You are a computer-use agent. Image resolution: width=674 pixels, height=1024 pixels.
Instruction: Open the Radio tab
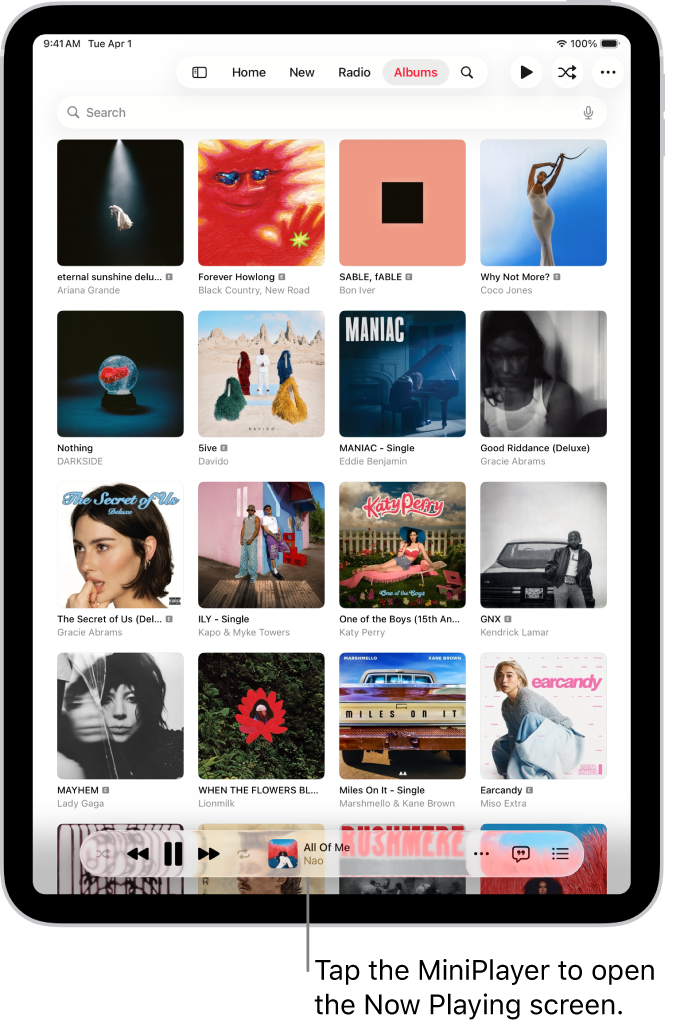354,72
